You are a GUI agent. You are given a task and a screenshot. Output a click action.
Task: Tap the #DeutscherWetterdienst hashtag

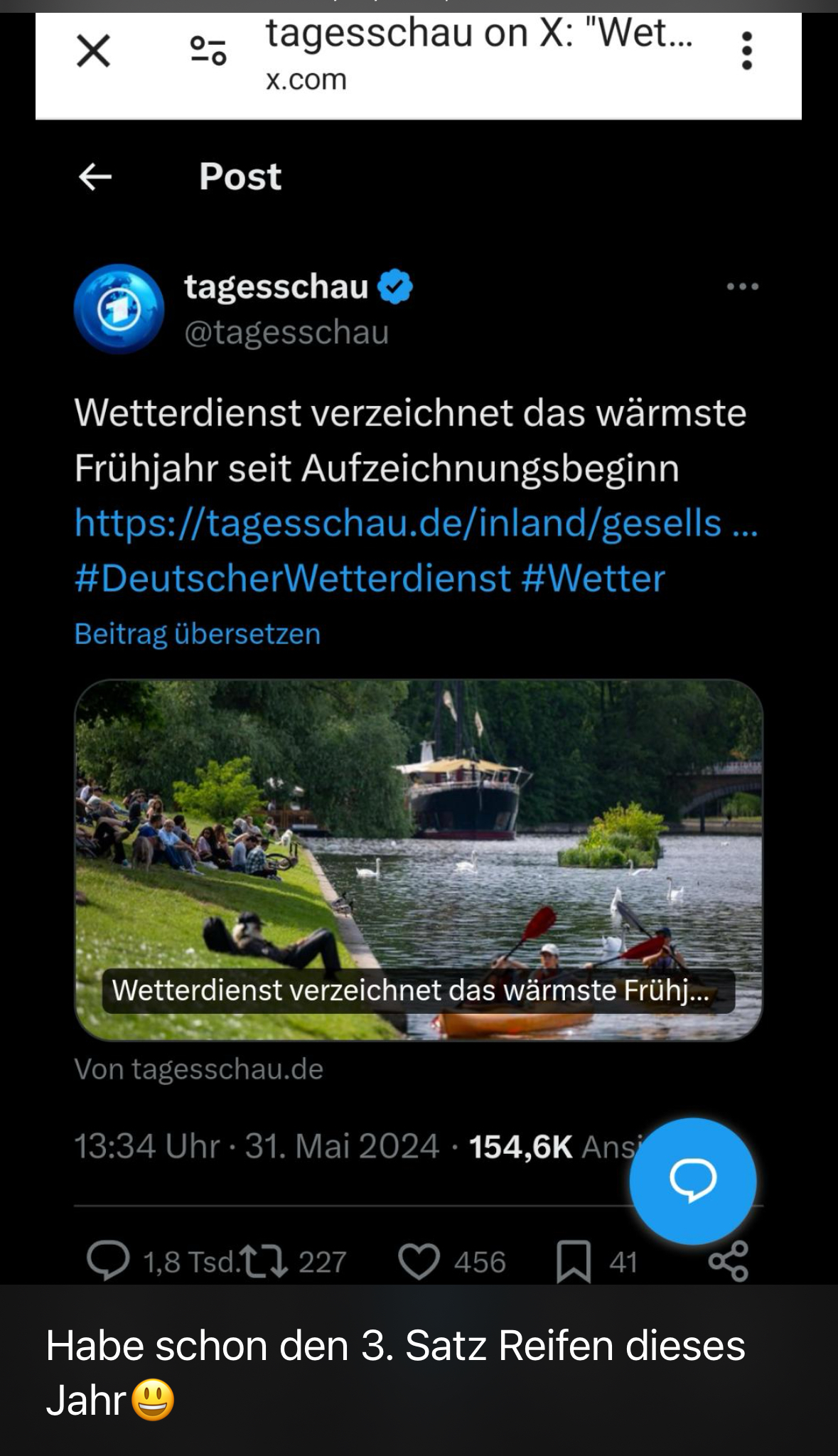pyautogui.click(x=292, y=578)
